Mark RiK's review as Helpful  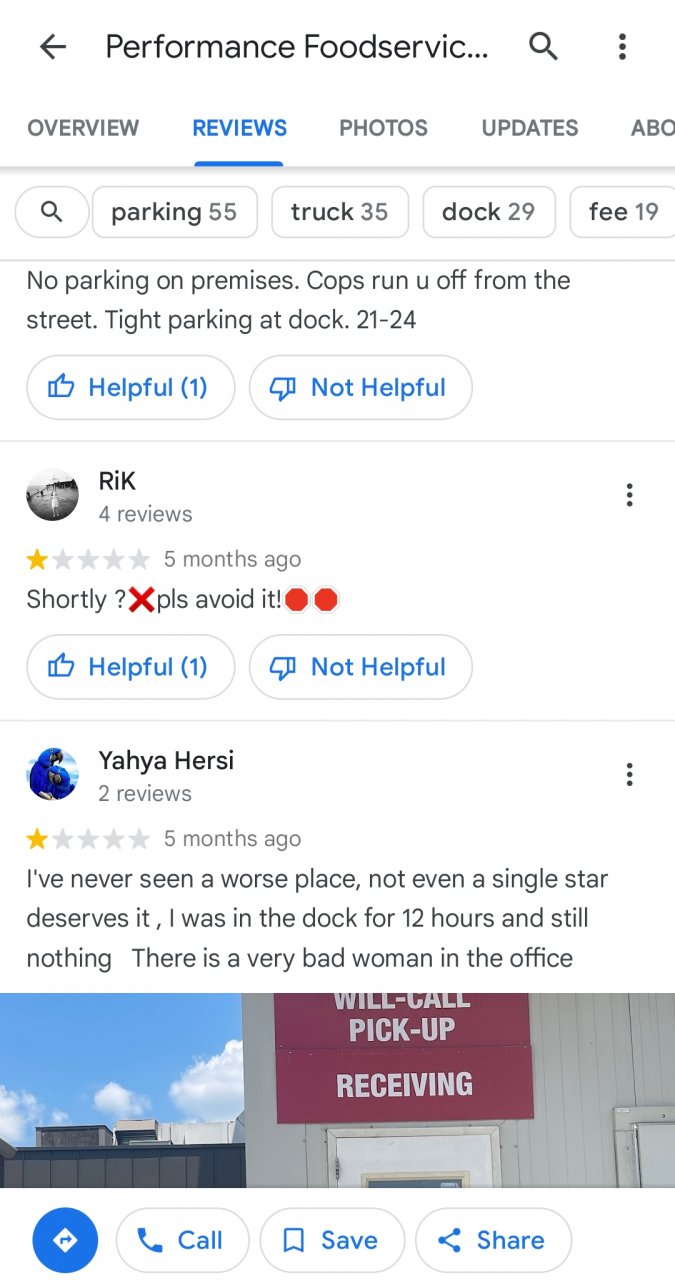tap(131, 667)
